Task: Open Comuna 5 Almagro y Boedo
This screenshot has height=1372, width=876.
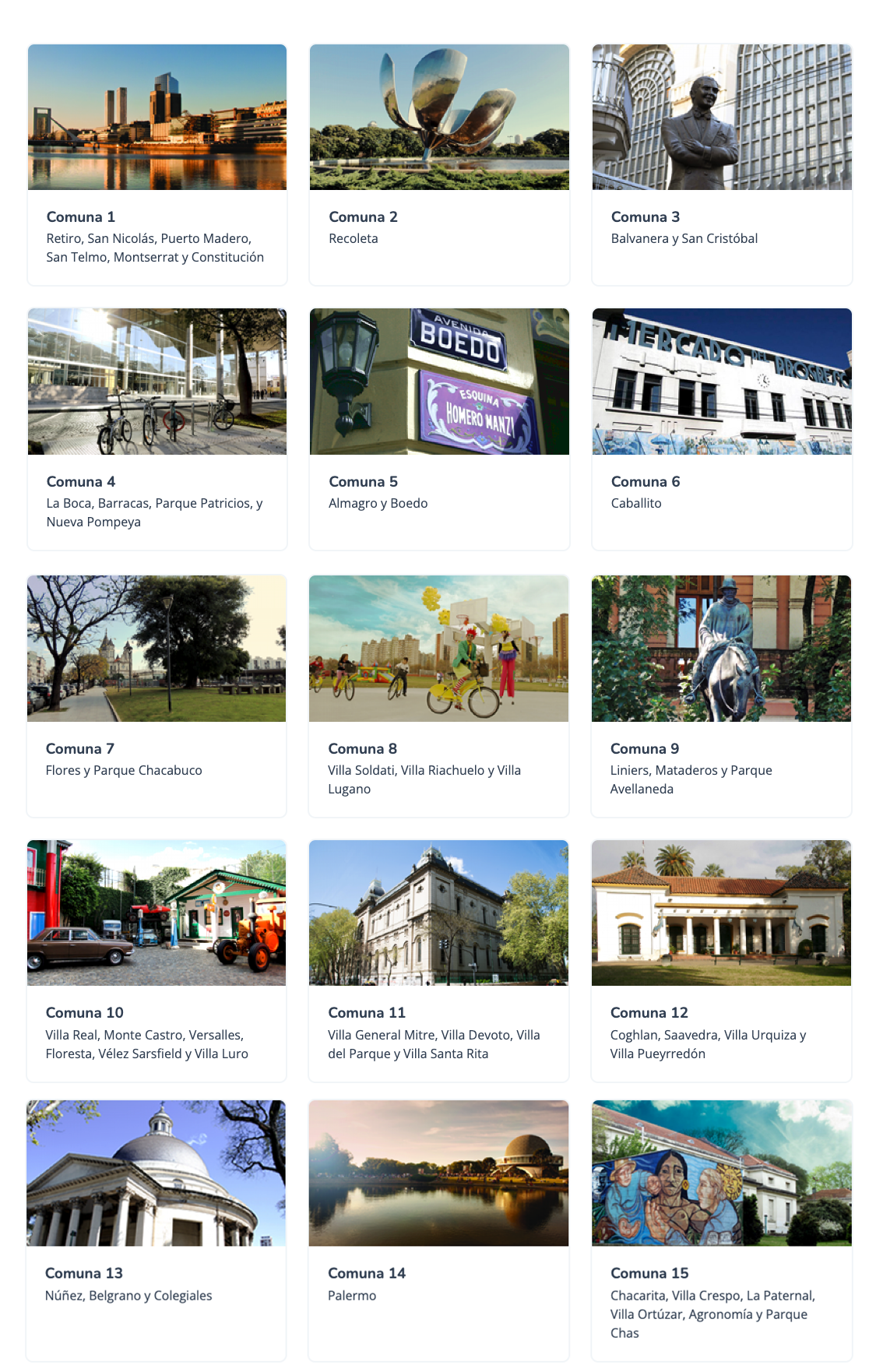Action: point(439,429)
